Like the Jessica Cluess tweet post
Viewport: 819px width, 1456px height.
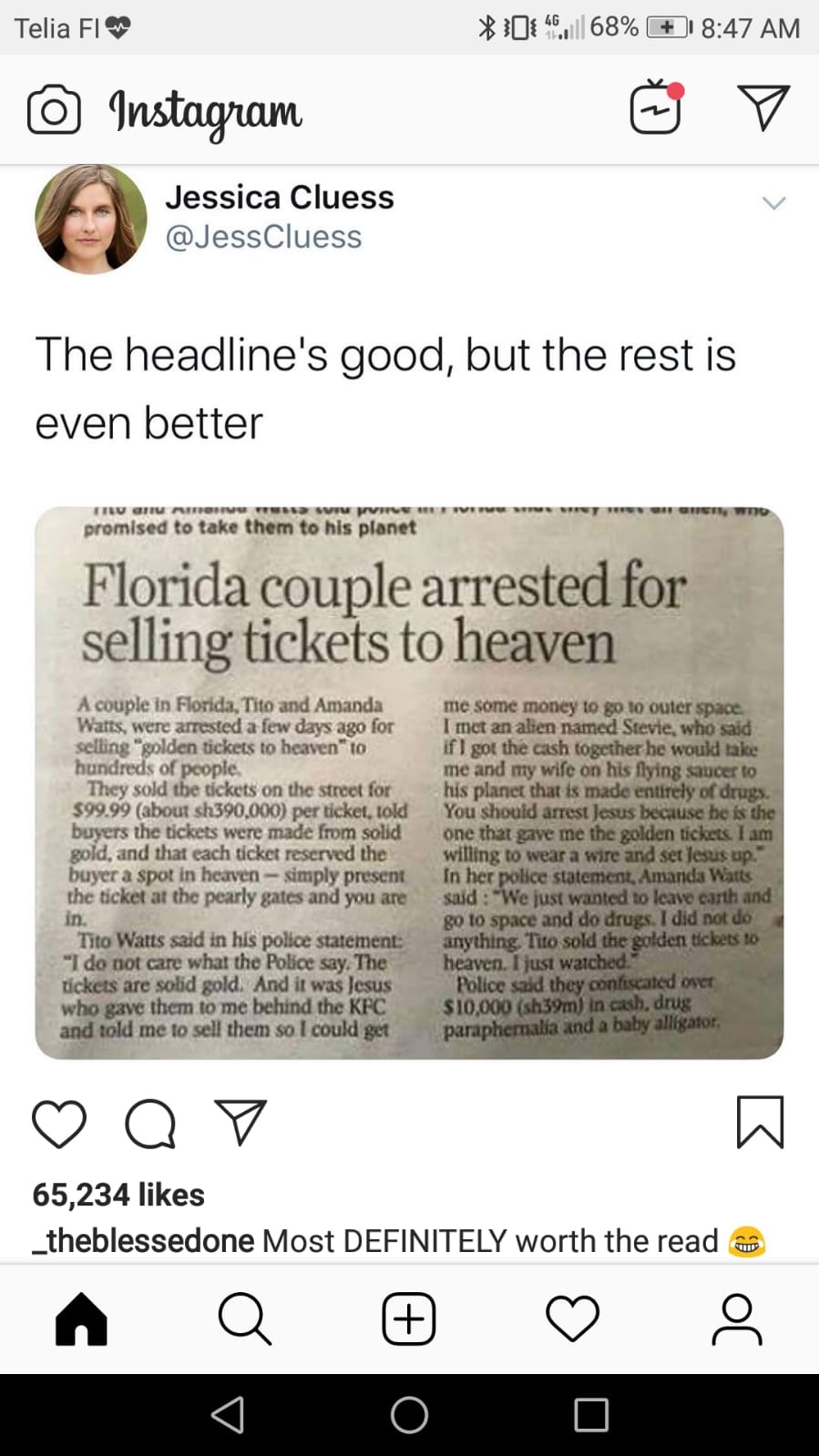coord(59,1124)
